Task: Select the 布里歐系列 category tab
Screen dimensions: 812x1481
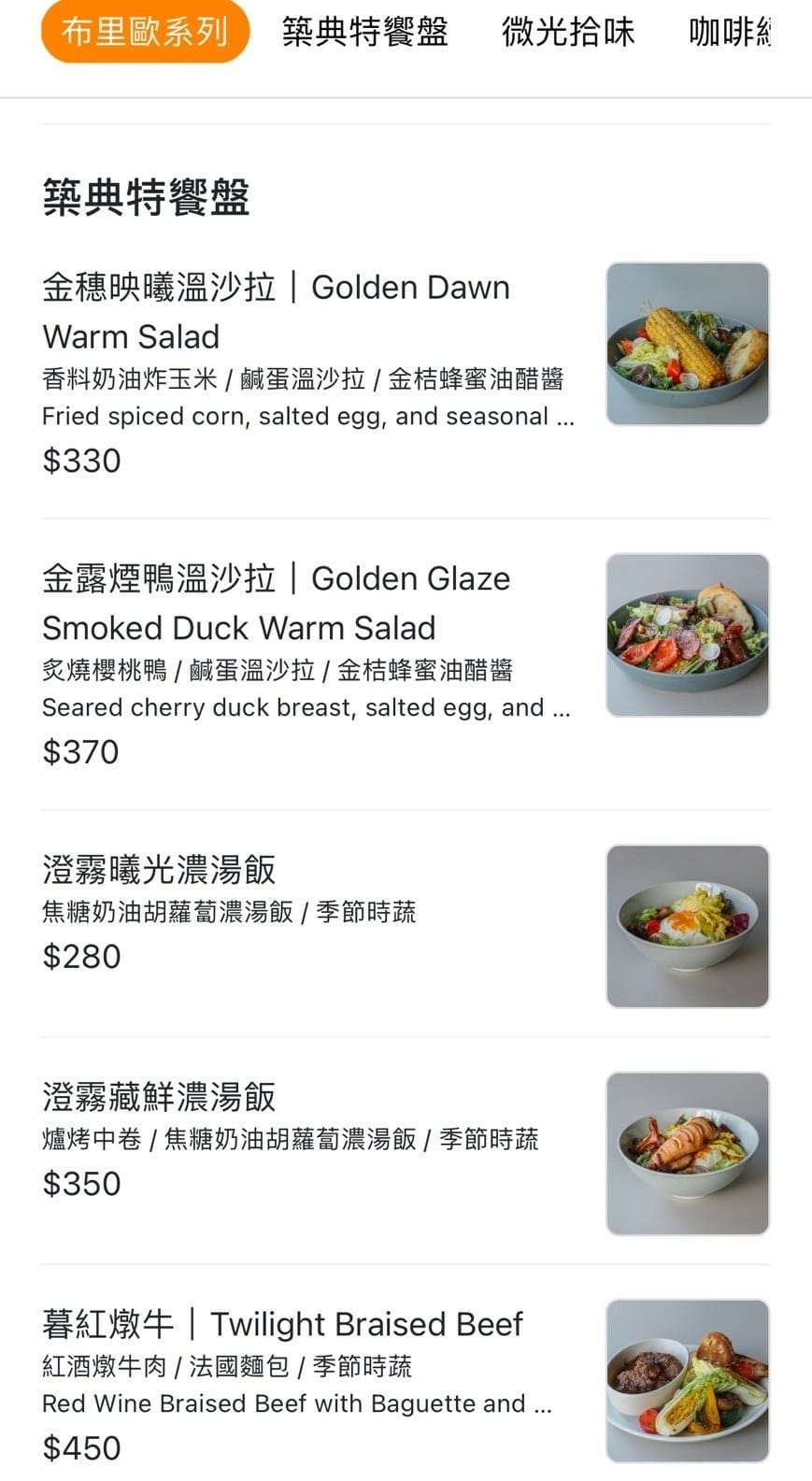Action: pos(145,32)
